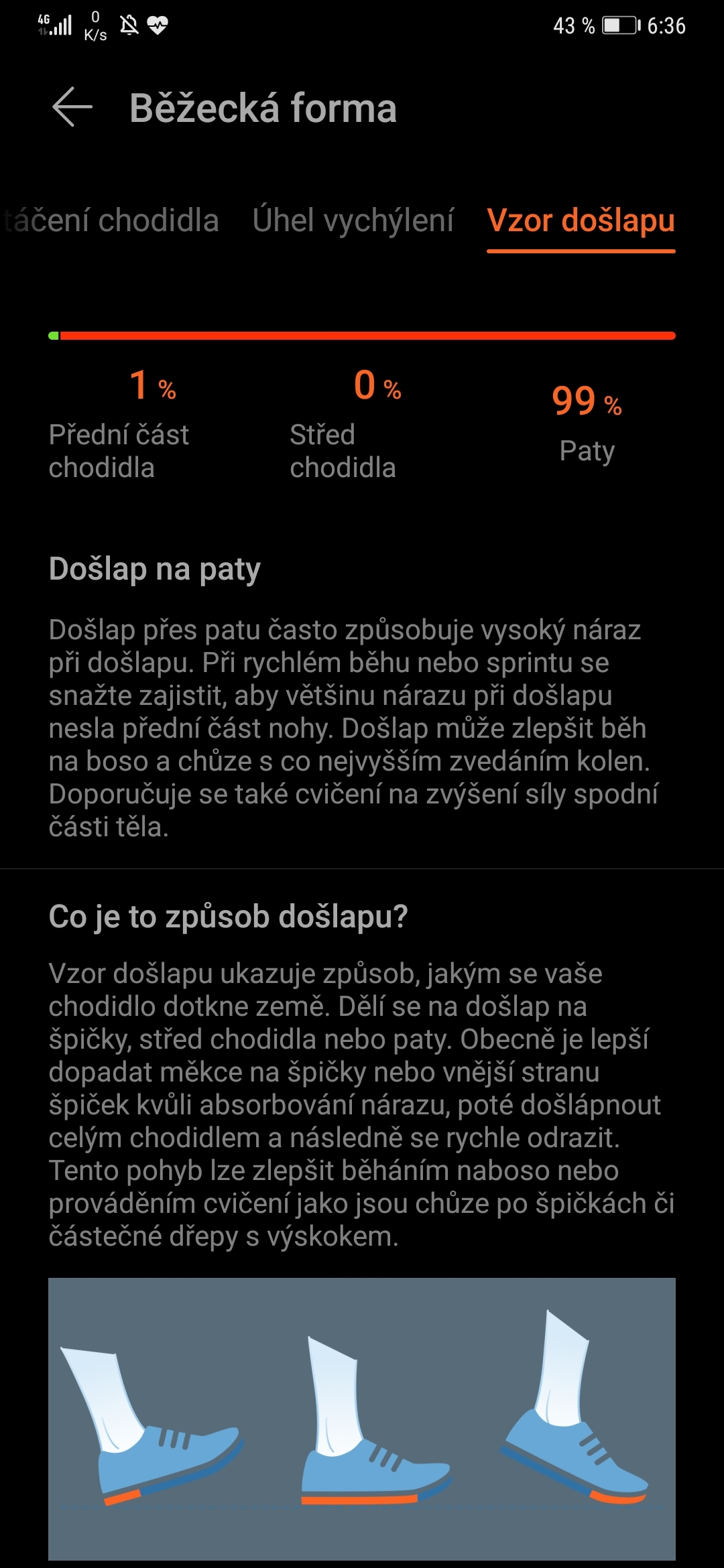Switch to the Úhel vychýlení tab

click(353, 220)
